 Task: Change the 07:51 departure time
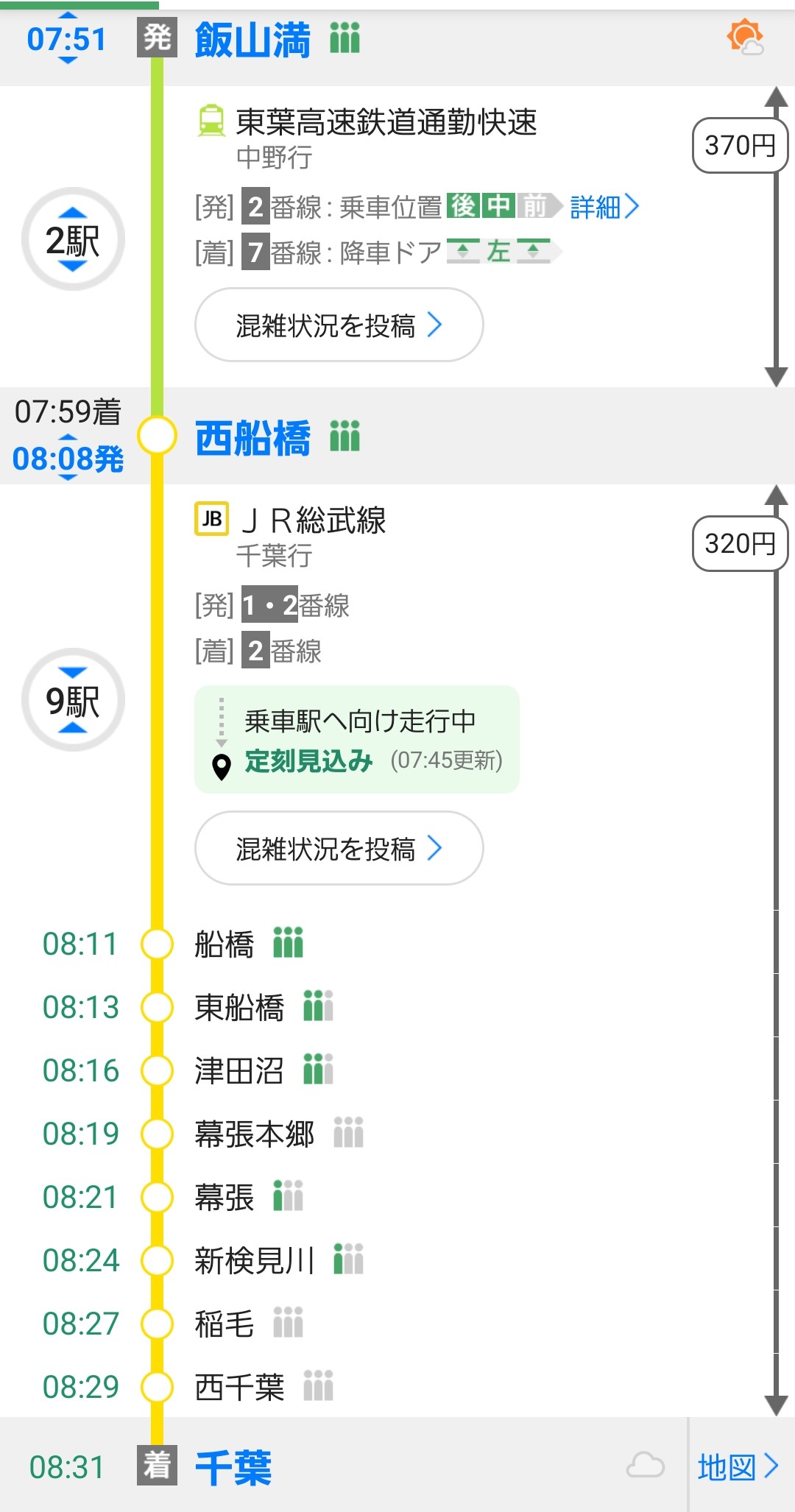click(x=67, y=39)
